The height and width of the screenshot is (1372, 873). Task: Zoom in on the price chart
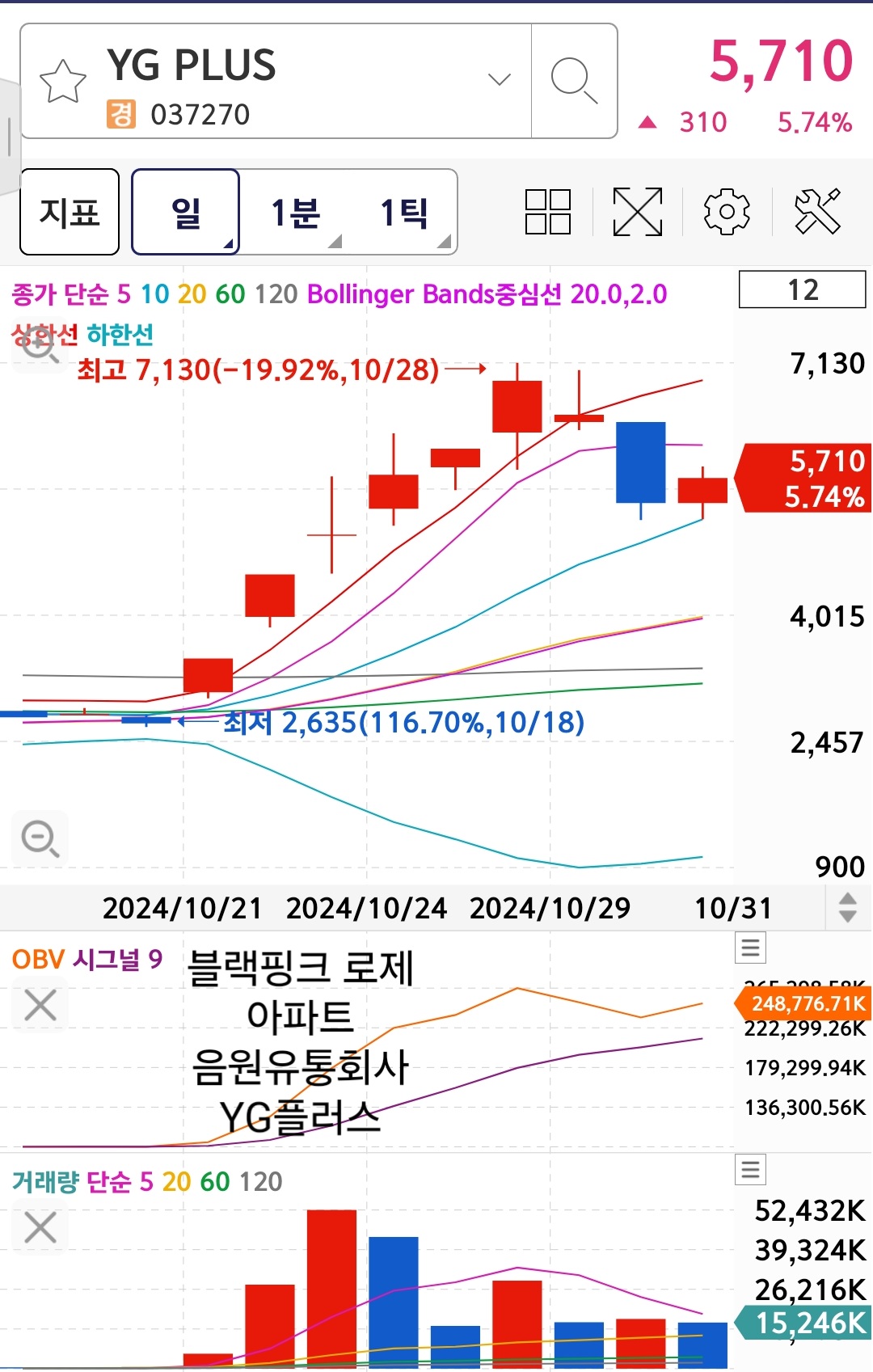(39, 344)
